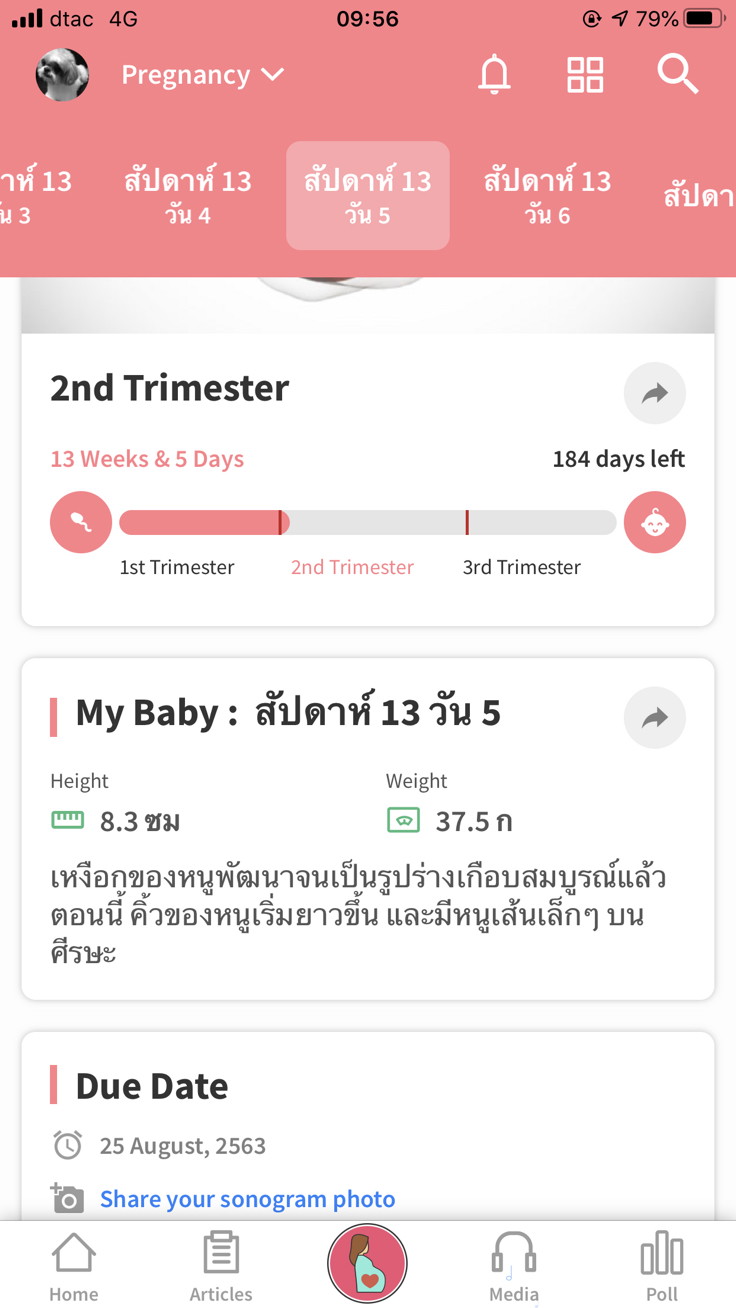
Task: Open the profile avatar
Action: coord(62,75)
